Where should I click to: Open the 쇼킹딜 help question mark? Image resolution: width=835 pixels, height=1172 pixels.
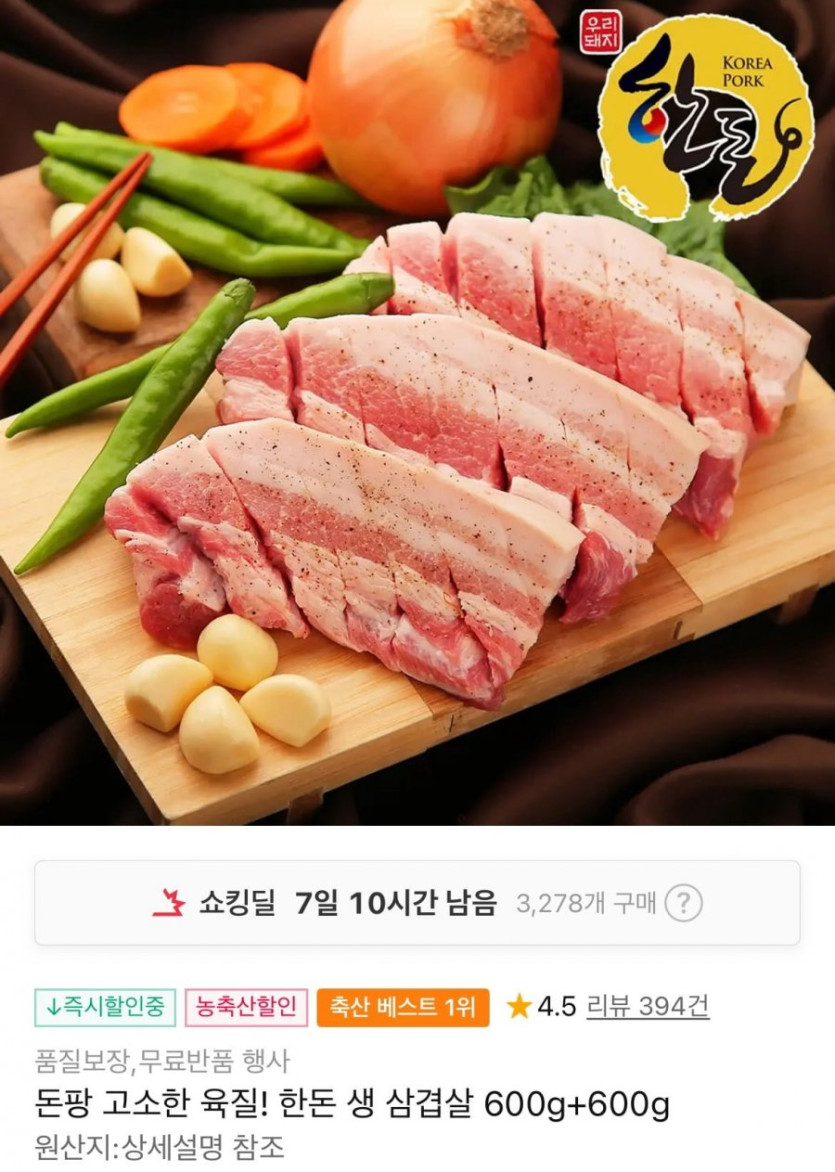(683, 903)
